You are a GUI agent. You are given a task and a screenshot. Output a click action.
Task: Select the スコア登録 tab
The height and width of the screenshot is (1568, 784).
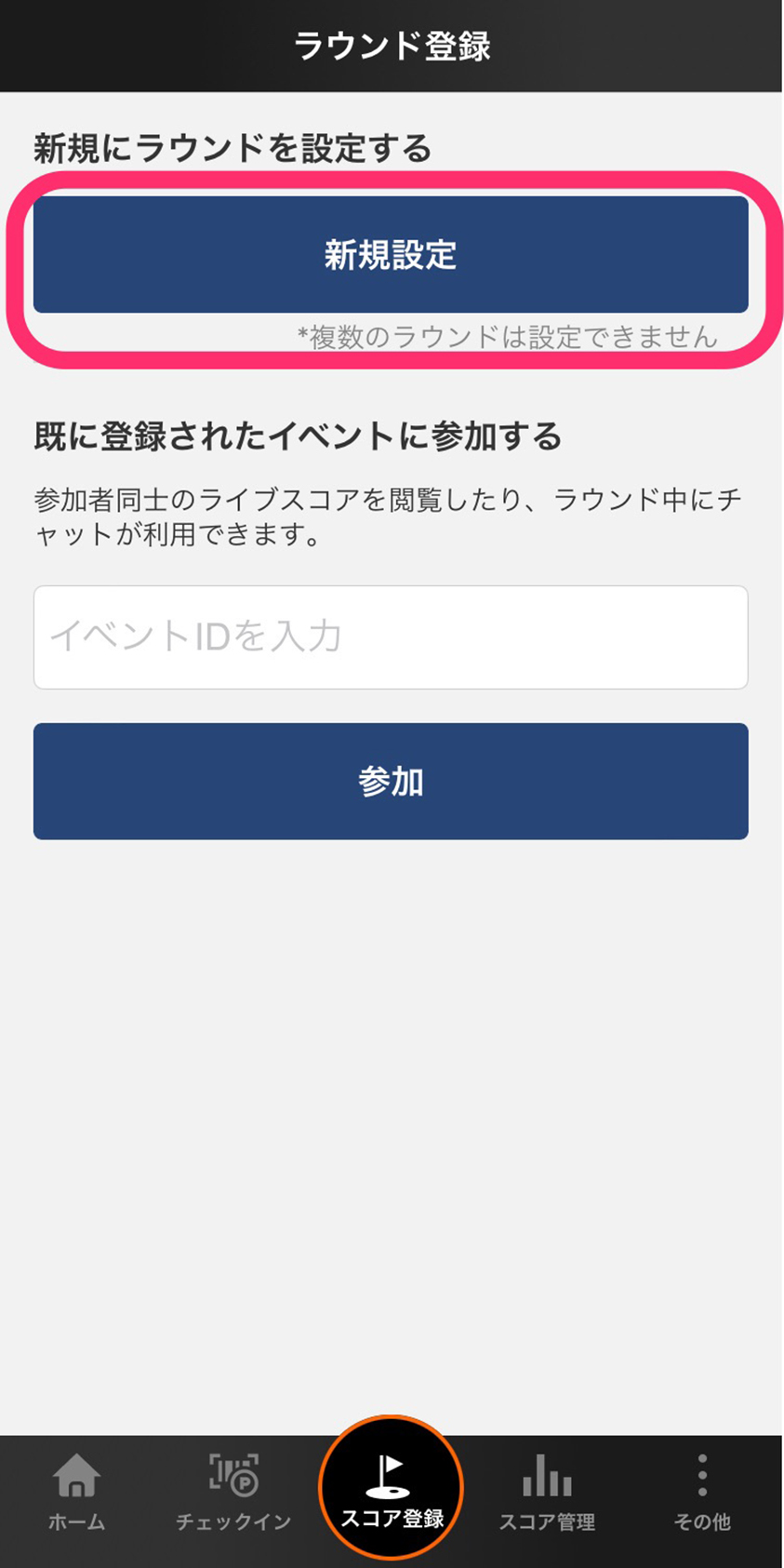pyautogui.click(x=391, y=1487)
